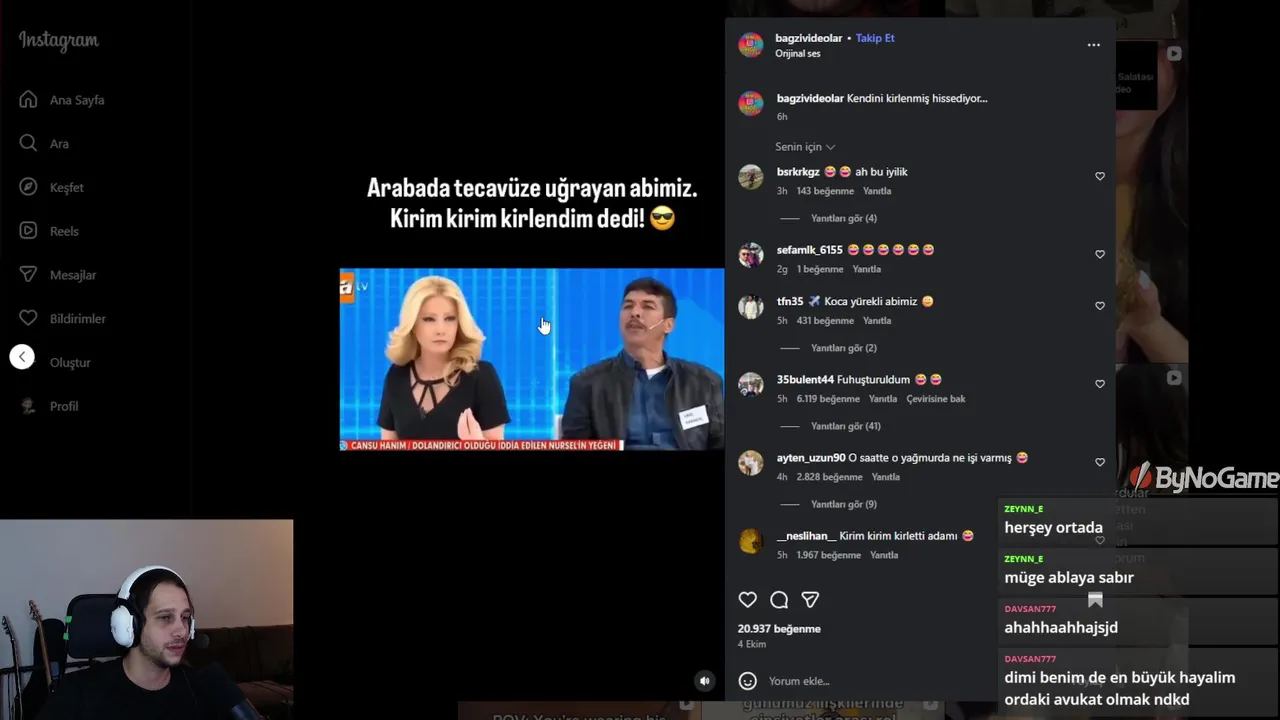Tap the back arrow circle button
The image size is (1280, 720).
[22, 357]
